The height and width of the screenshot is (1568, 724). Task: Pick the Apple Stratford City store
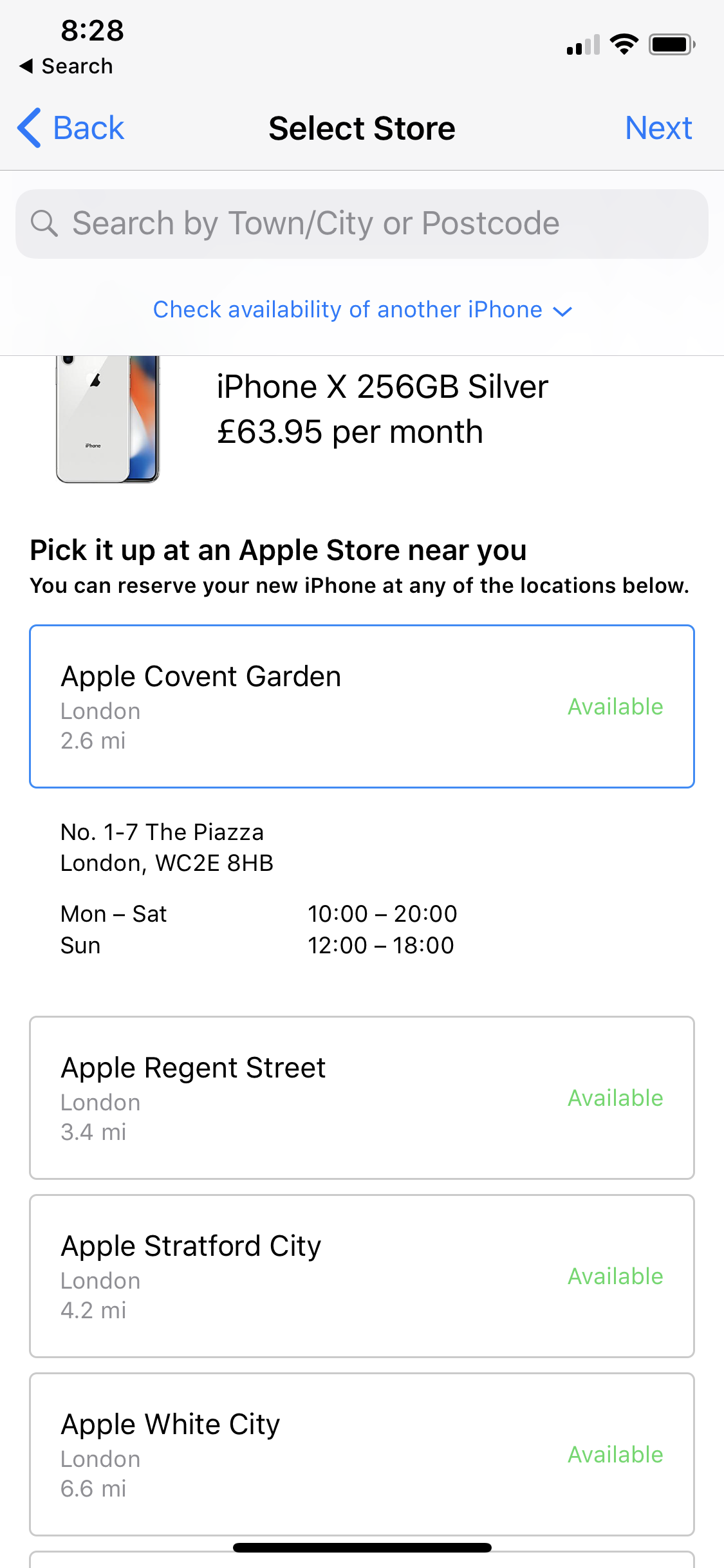click(362, 1276)
